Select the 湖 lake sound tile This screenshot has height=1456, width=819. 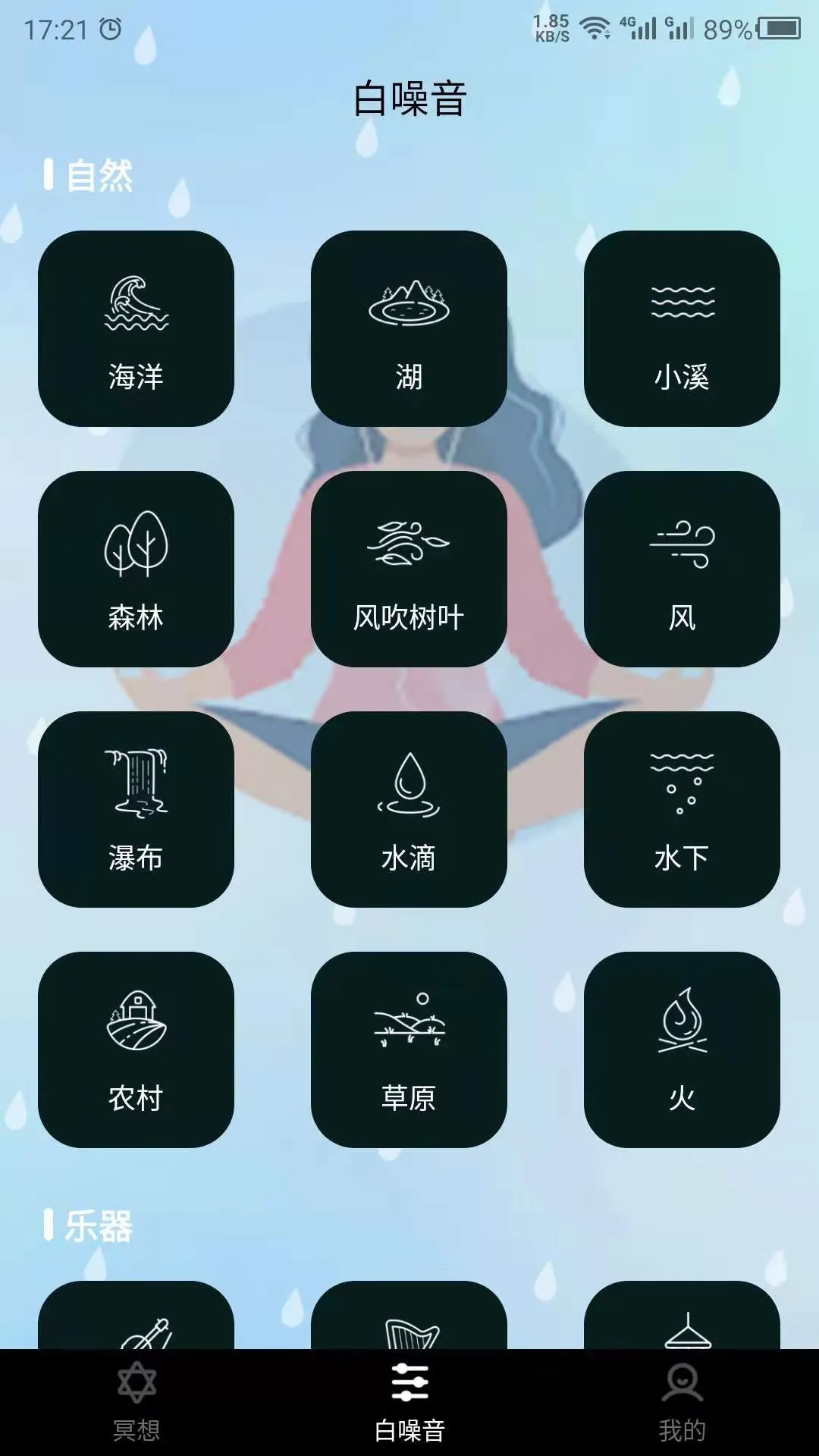tap(409, 328)
